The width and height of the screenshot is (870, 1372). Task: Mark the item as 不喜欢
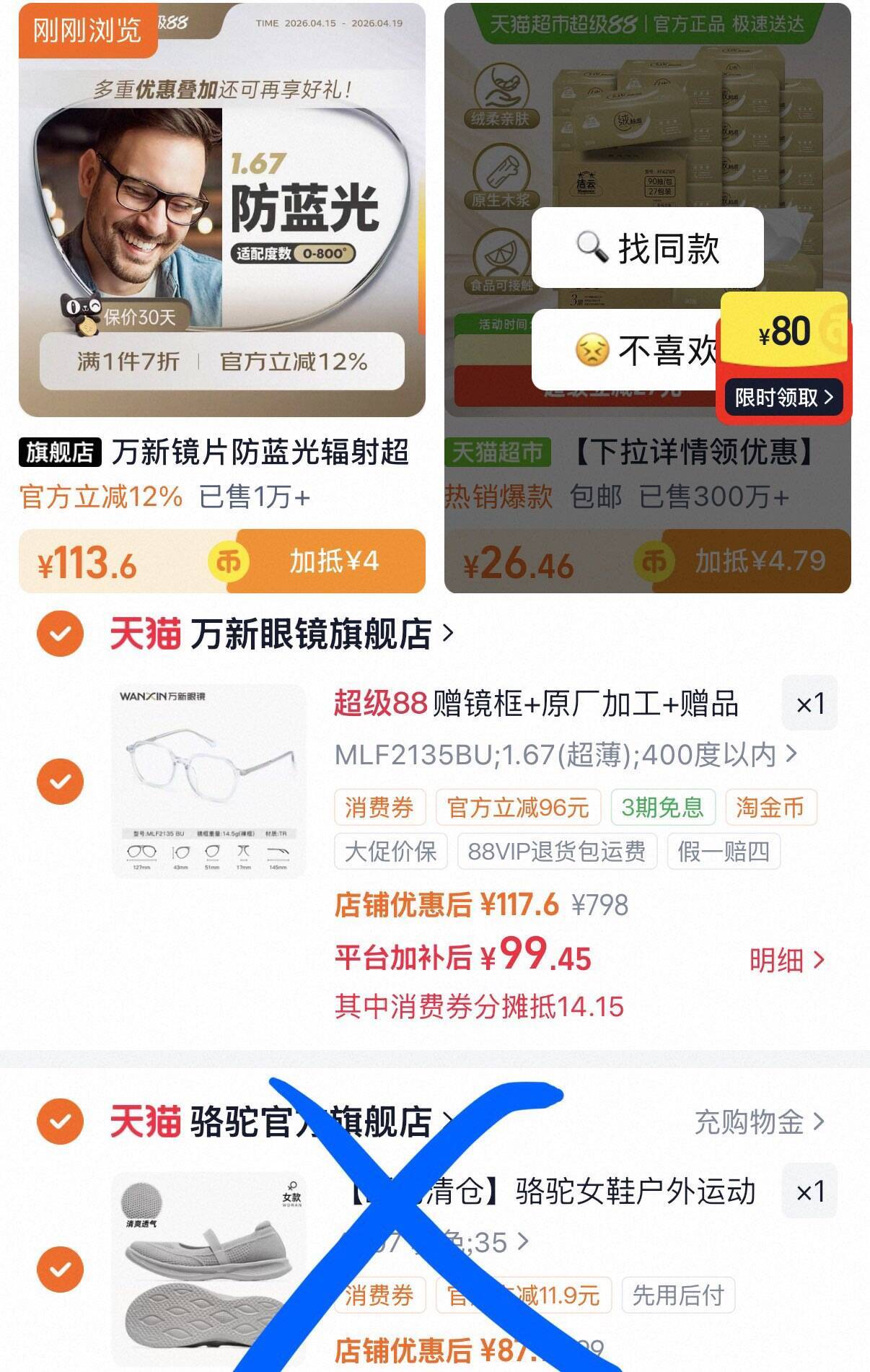(x=628, y=351)
